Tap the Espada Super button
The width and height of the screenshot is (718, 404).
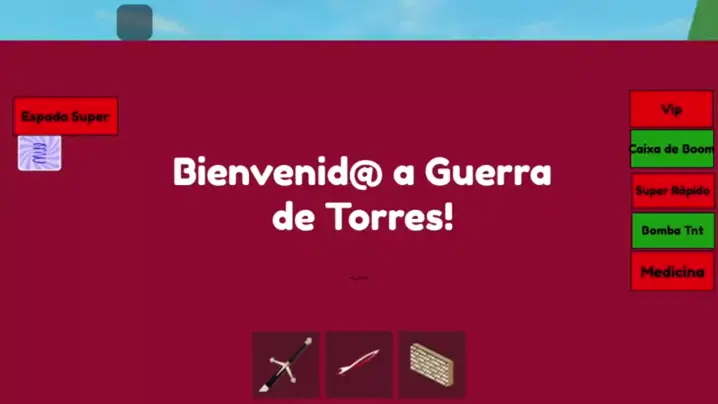[x=65, y=116]
